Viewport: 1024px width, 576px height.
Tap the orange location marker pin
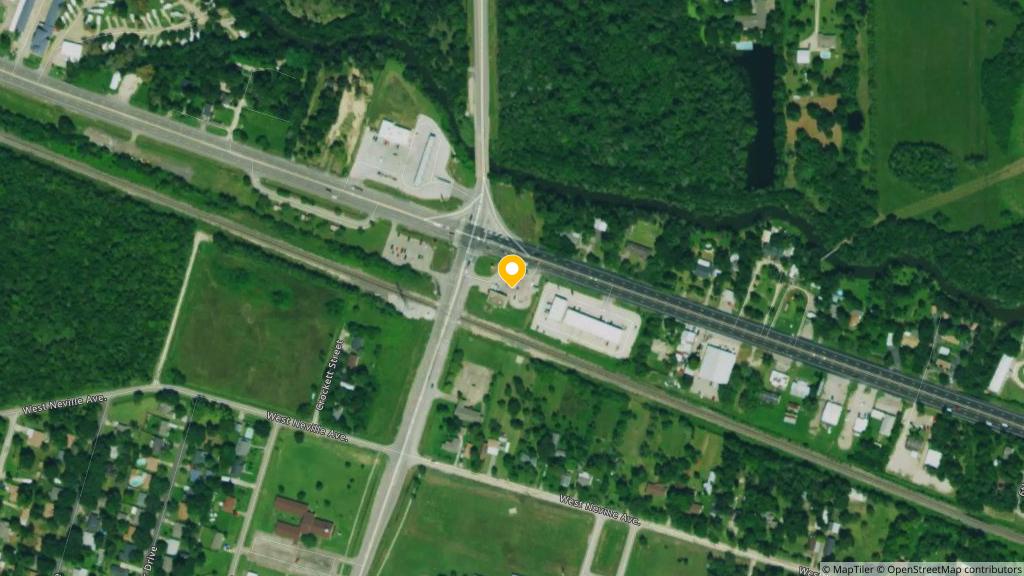[512, 270]
